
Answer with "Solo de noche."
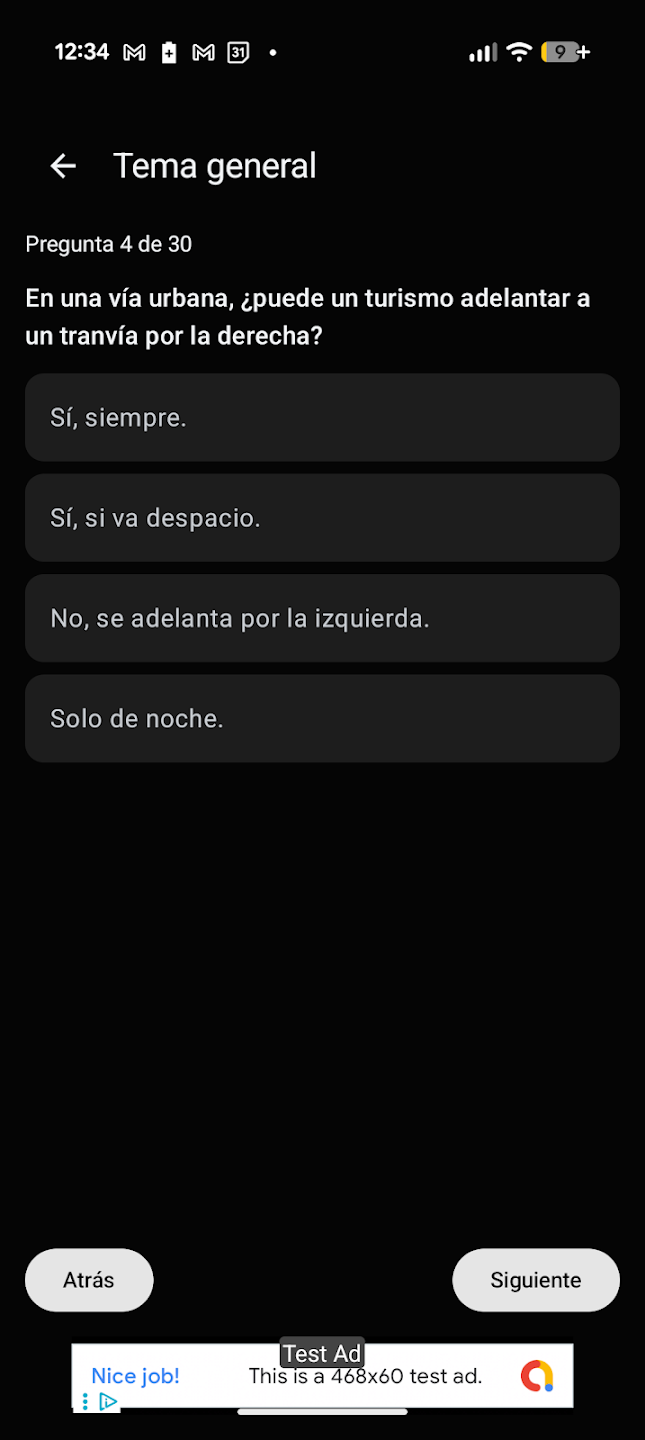(x=322, y=718)
